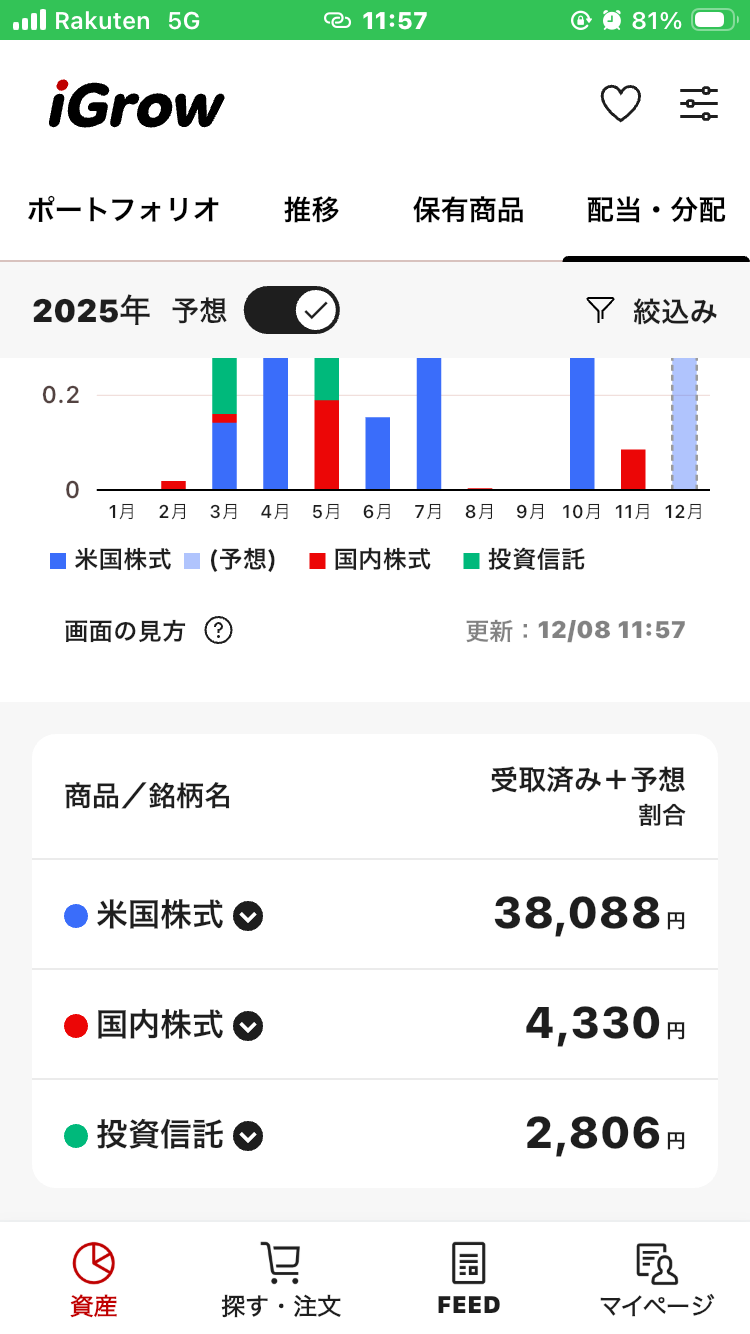Select the 配当・分配 tab
750x1334 pixels.
pyautogui.click(x=656, y=210)
